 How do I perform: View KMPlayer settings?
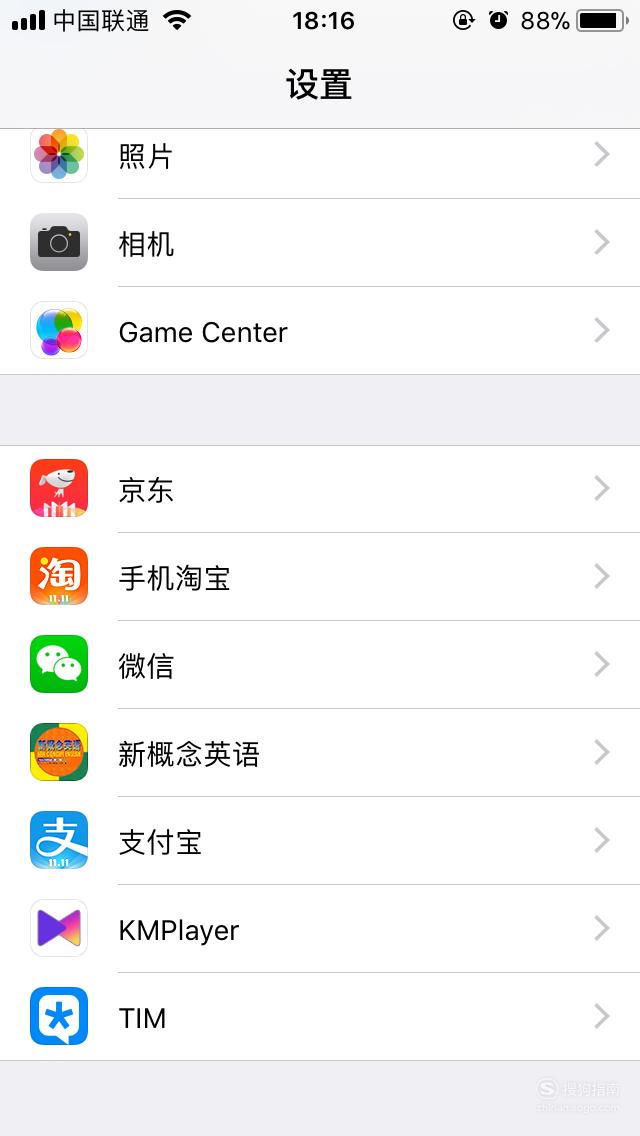click(320, 929)
